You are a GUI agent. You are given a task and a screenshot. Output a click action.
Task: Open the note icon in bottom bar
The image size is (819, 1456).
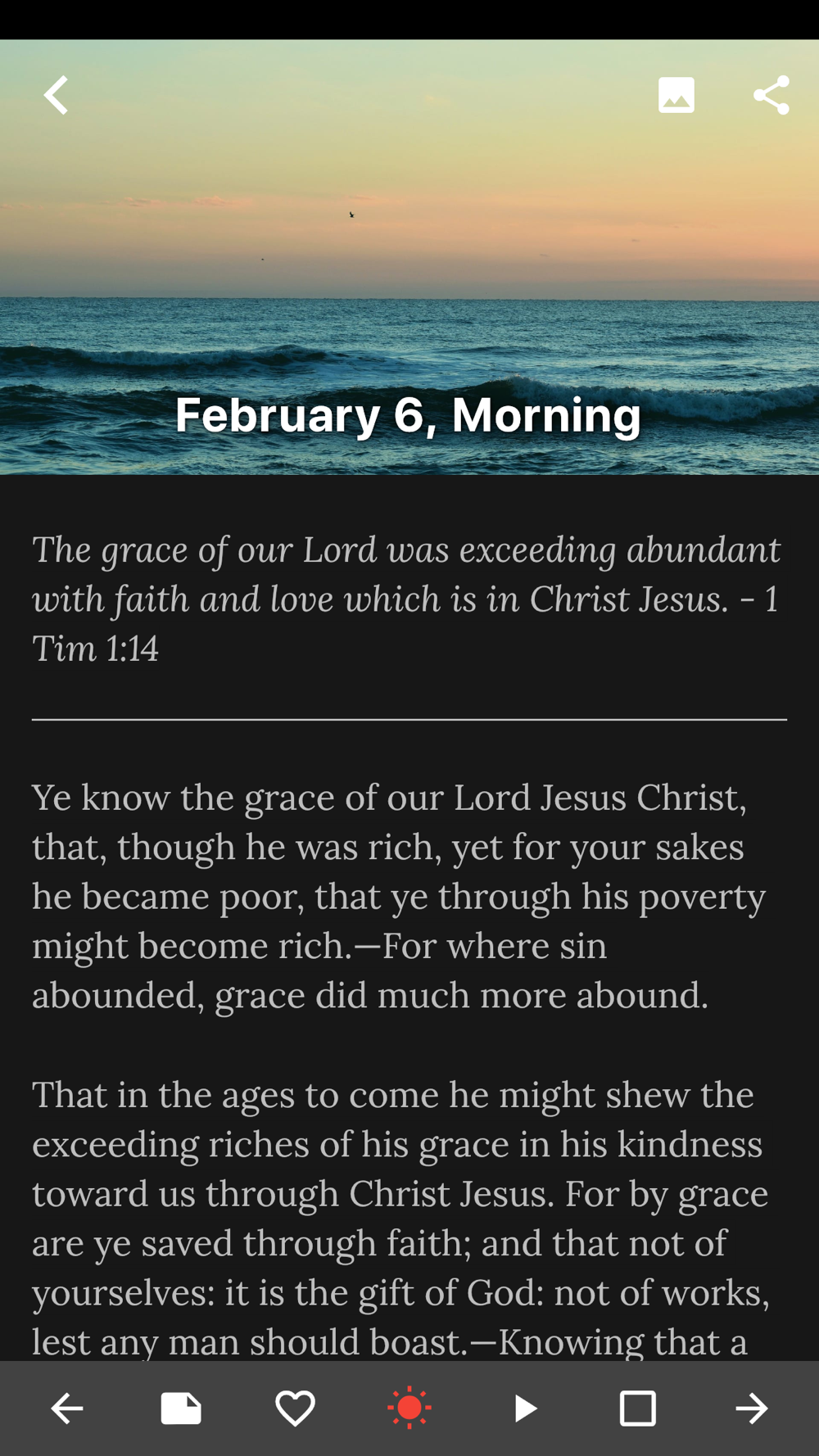pyautogui.click(x=181, y=1409)
